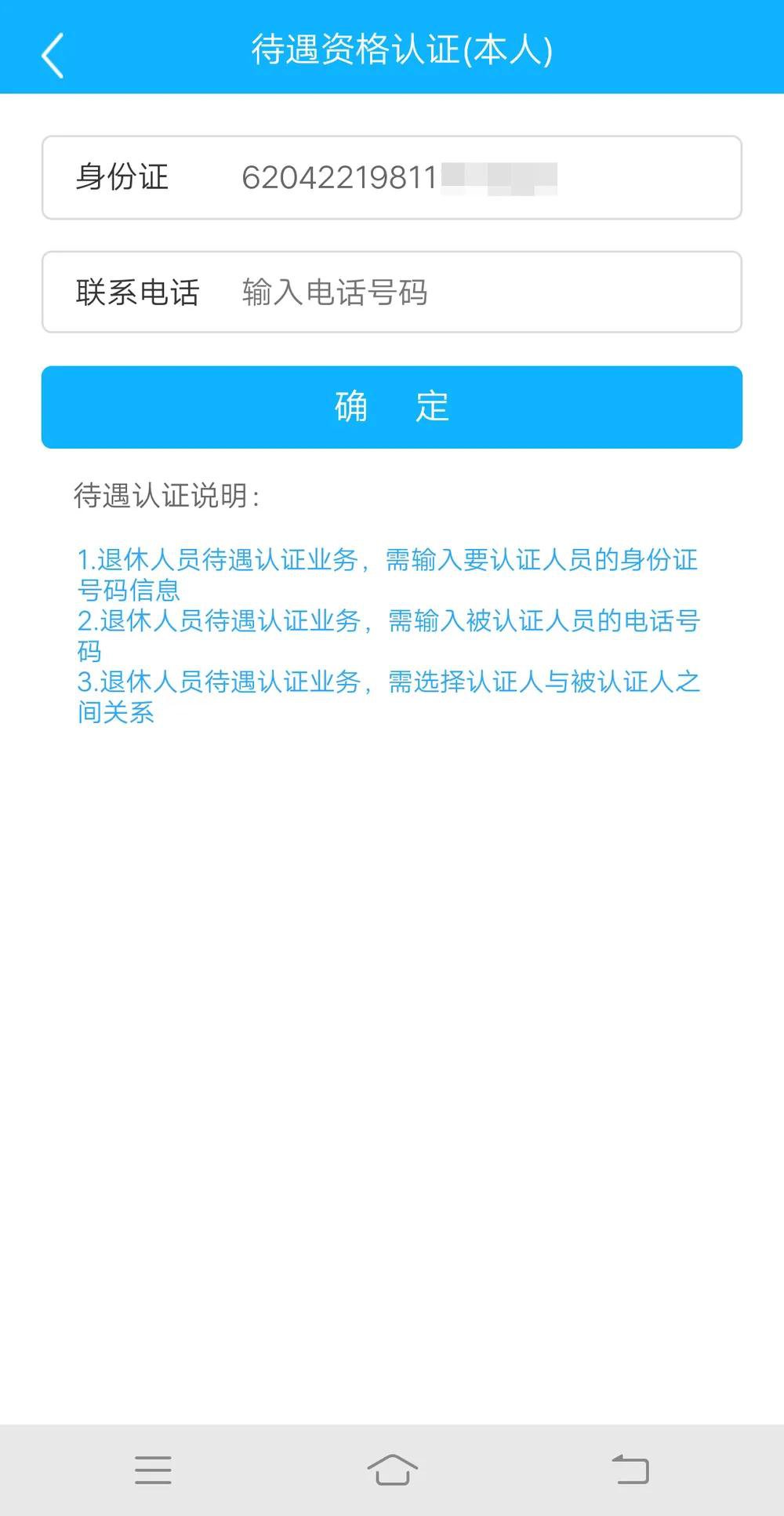Image resolution: width=784 pixels, height=1516 pixels.
Task: Go to the home screen
Action: [392, 1470]
